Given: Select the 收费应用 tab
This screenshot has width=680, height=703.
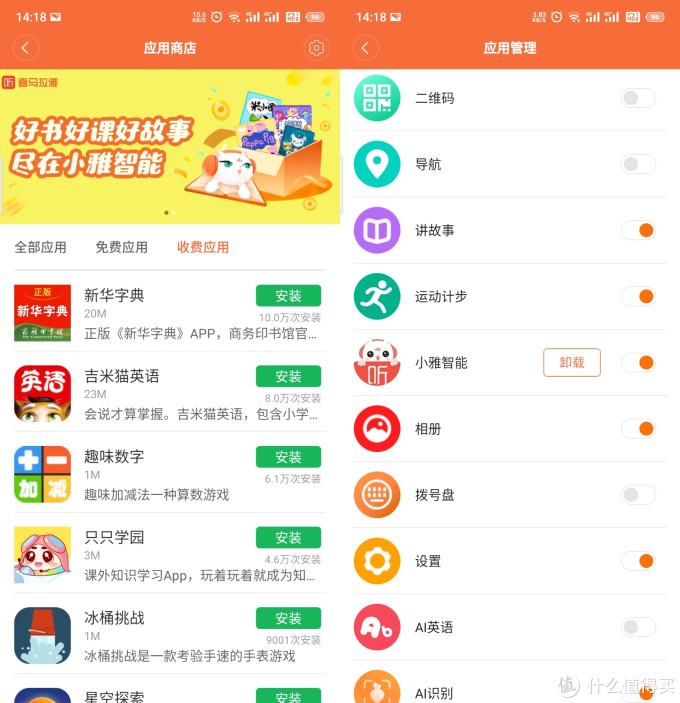Looking at the screenshot, I should [x=203, y=247].
